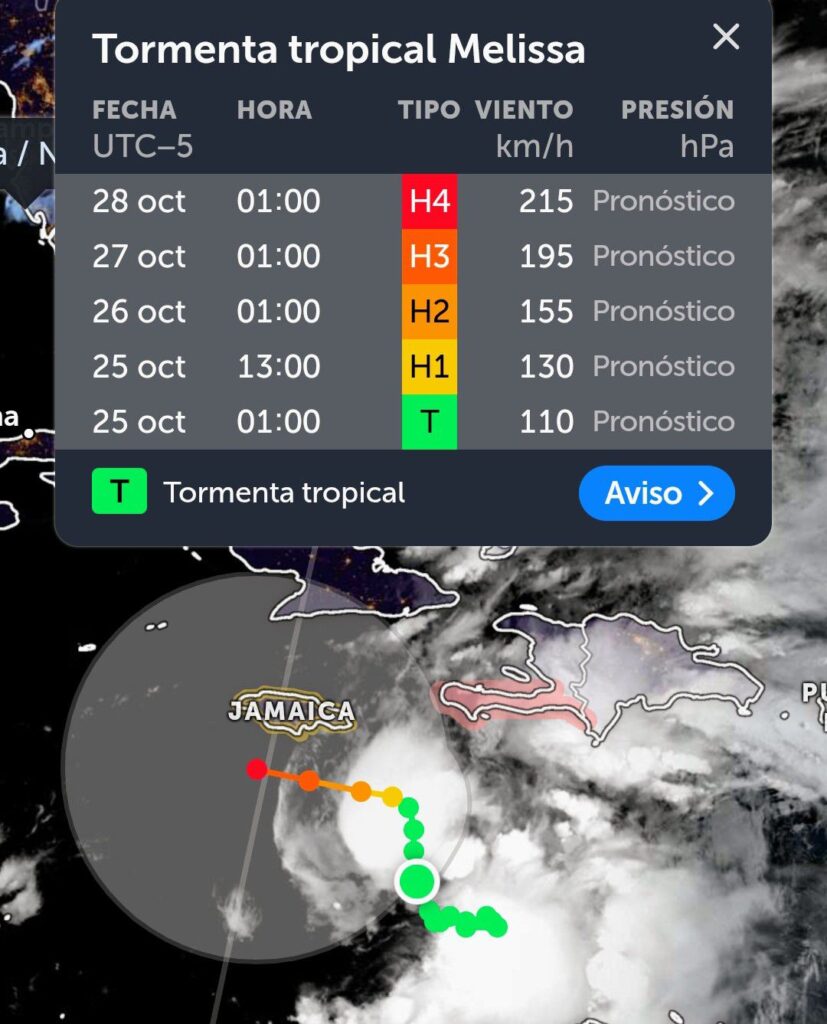Tap the large green current position marker
Viewport: 827px width, 1024px height.
click(x=417, y=882)
